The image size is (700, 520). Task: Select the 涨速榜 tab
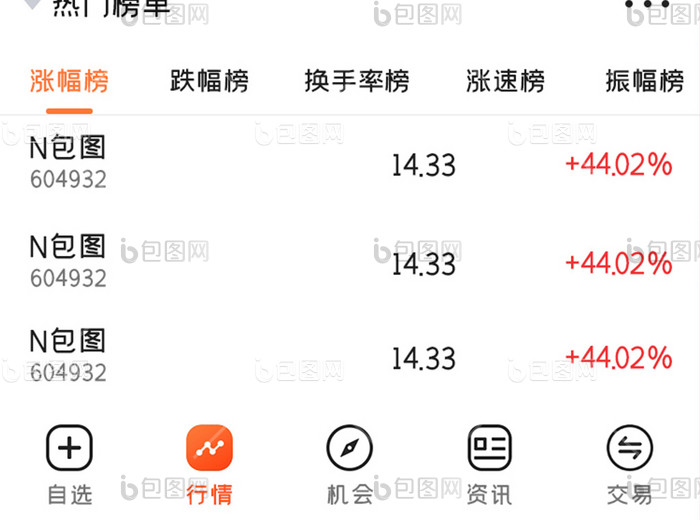click(505, 81)
